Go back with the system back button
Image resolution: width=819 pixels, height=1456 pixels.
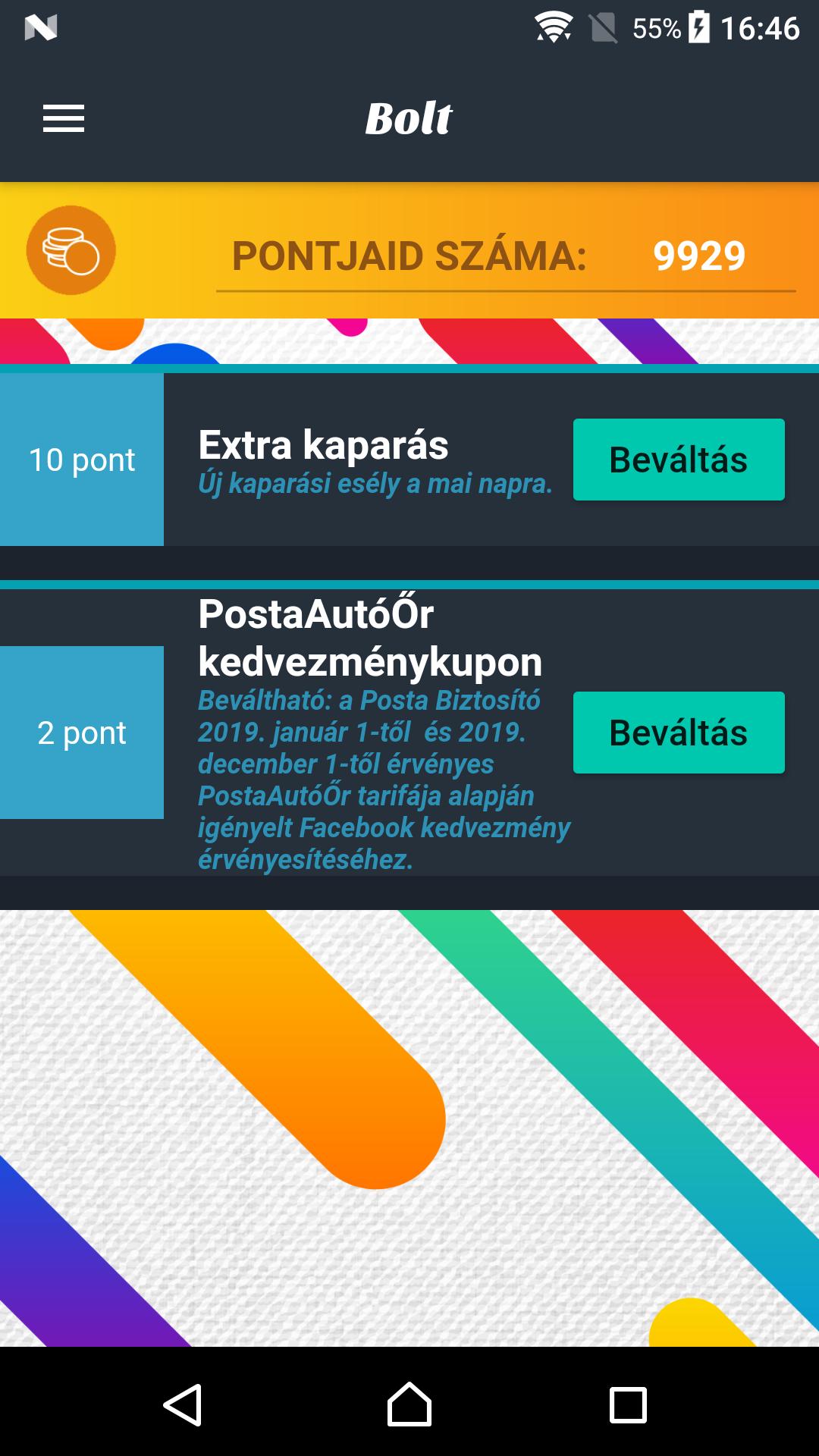point(183,1404)
